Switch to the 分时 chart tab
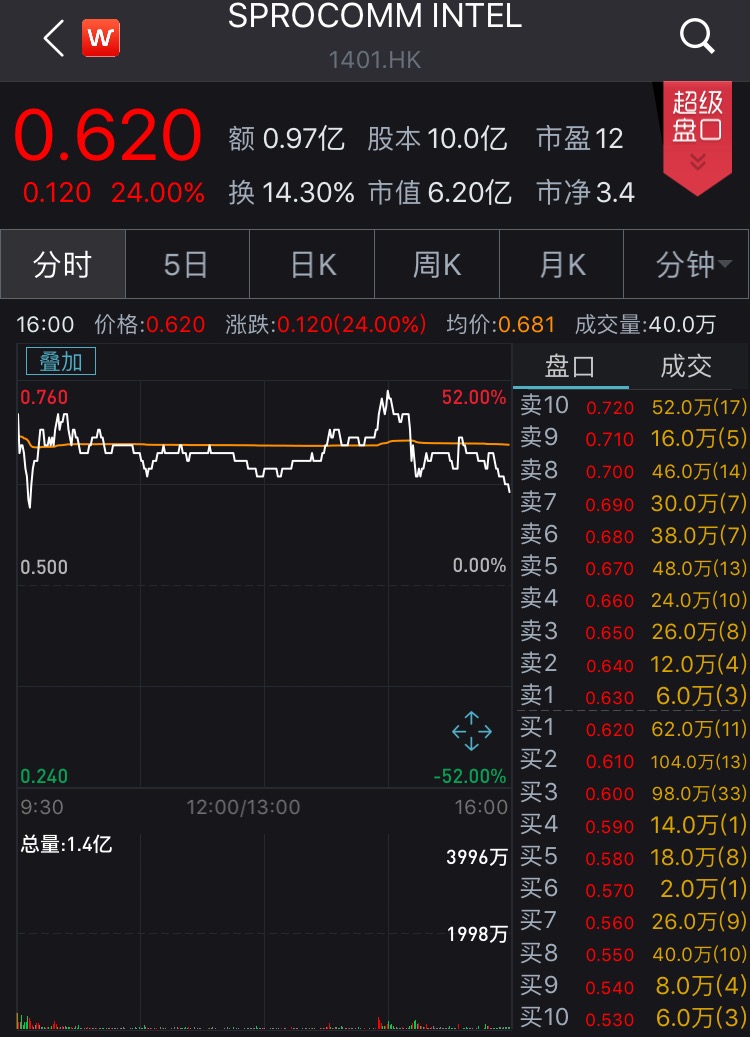The height and width of the screenshot is (1037, 750). [63, 265]
